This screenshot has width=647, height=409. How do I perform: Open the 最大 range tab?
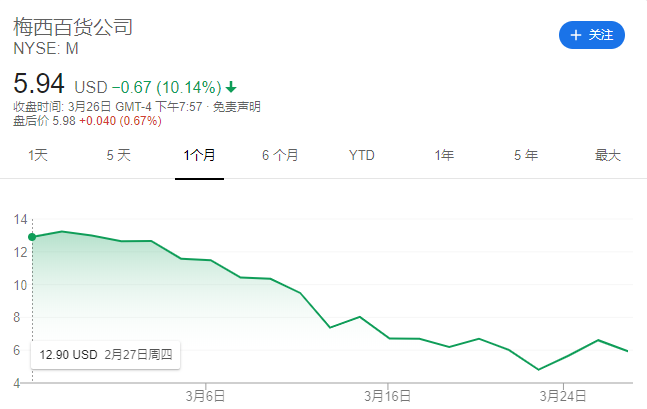point(607,155)
